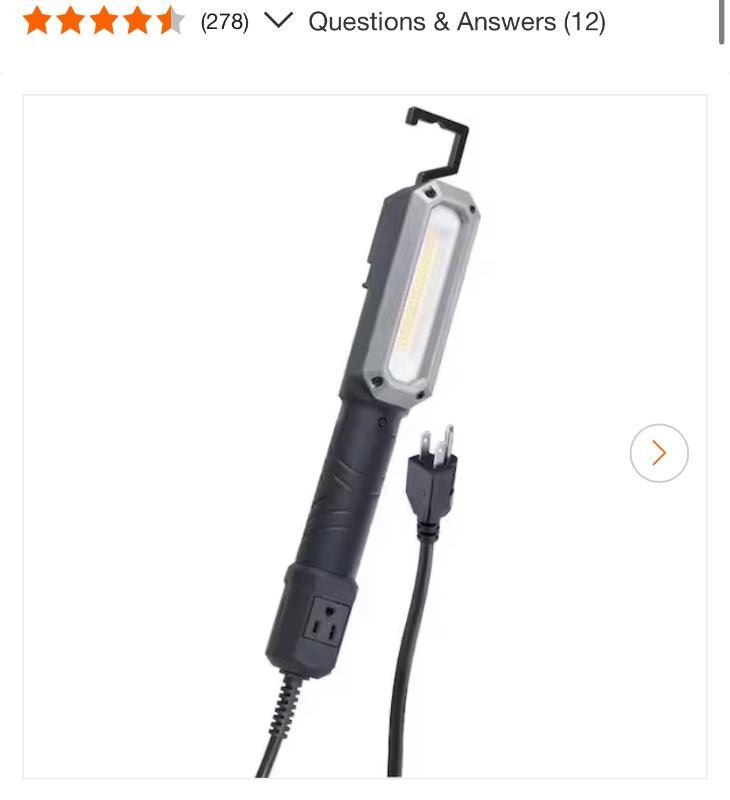This screenshot has height=800, width=730.
Task: Show the next product image
Action: pyautogui.click(x=659, y=453)
